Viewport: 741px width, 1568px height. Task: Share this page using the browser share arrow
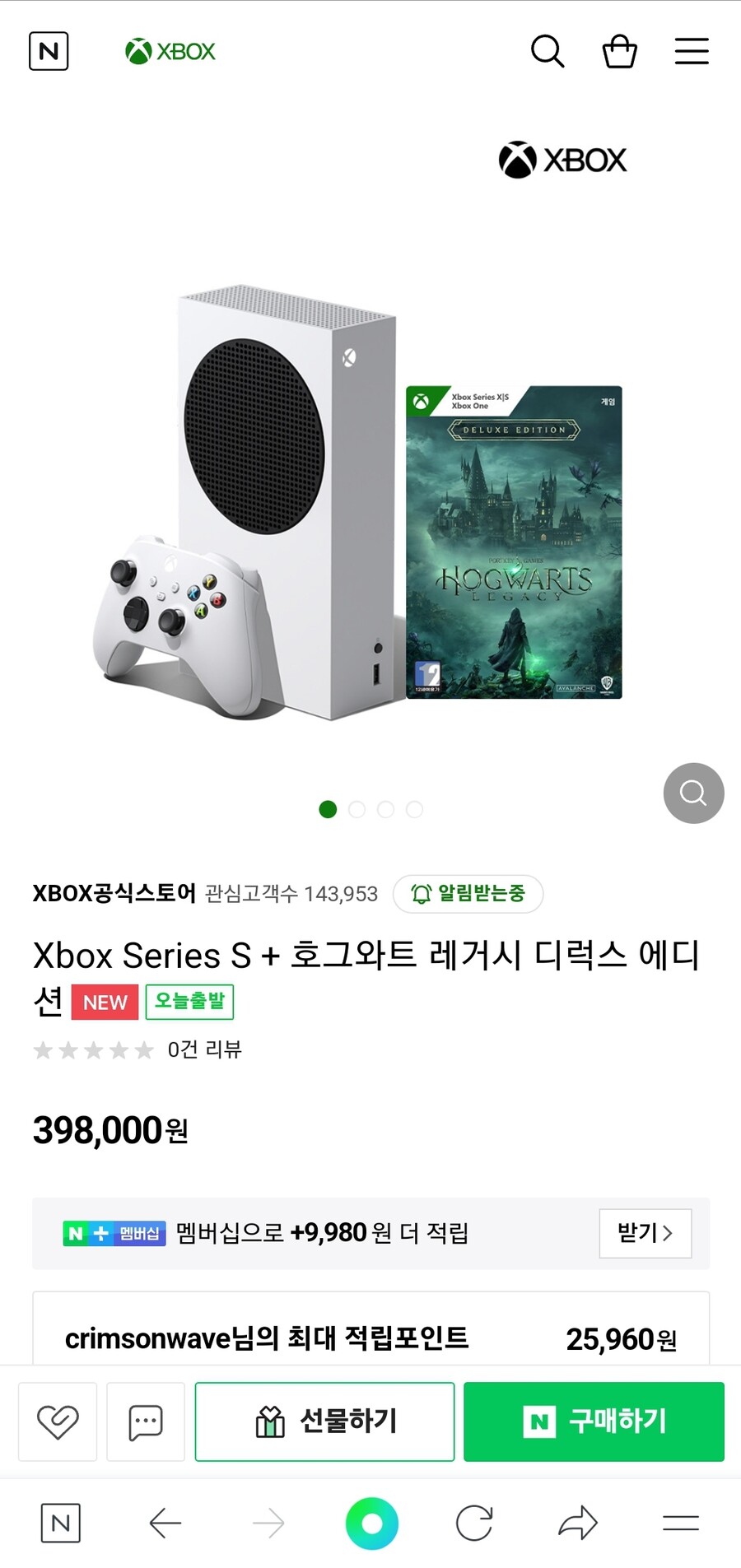pyautogui.click(x=577, y=1524)
